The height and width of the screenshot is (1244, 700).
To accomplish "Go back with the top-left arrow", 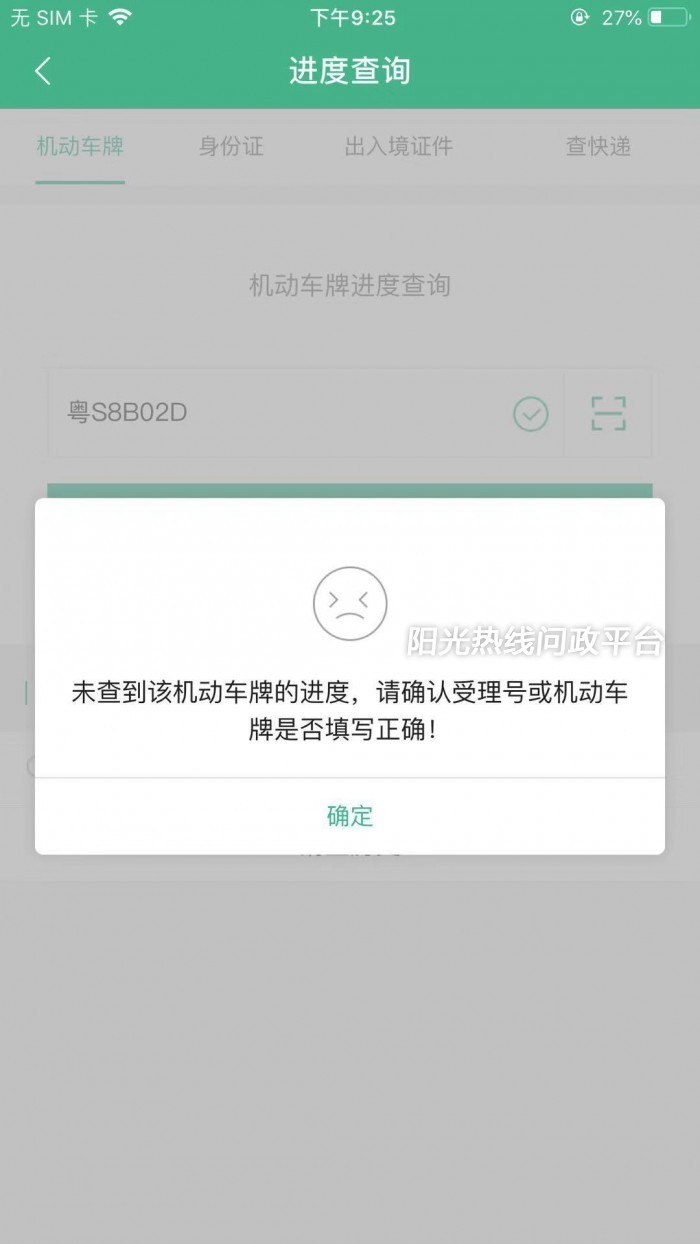I will (42, 71).
